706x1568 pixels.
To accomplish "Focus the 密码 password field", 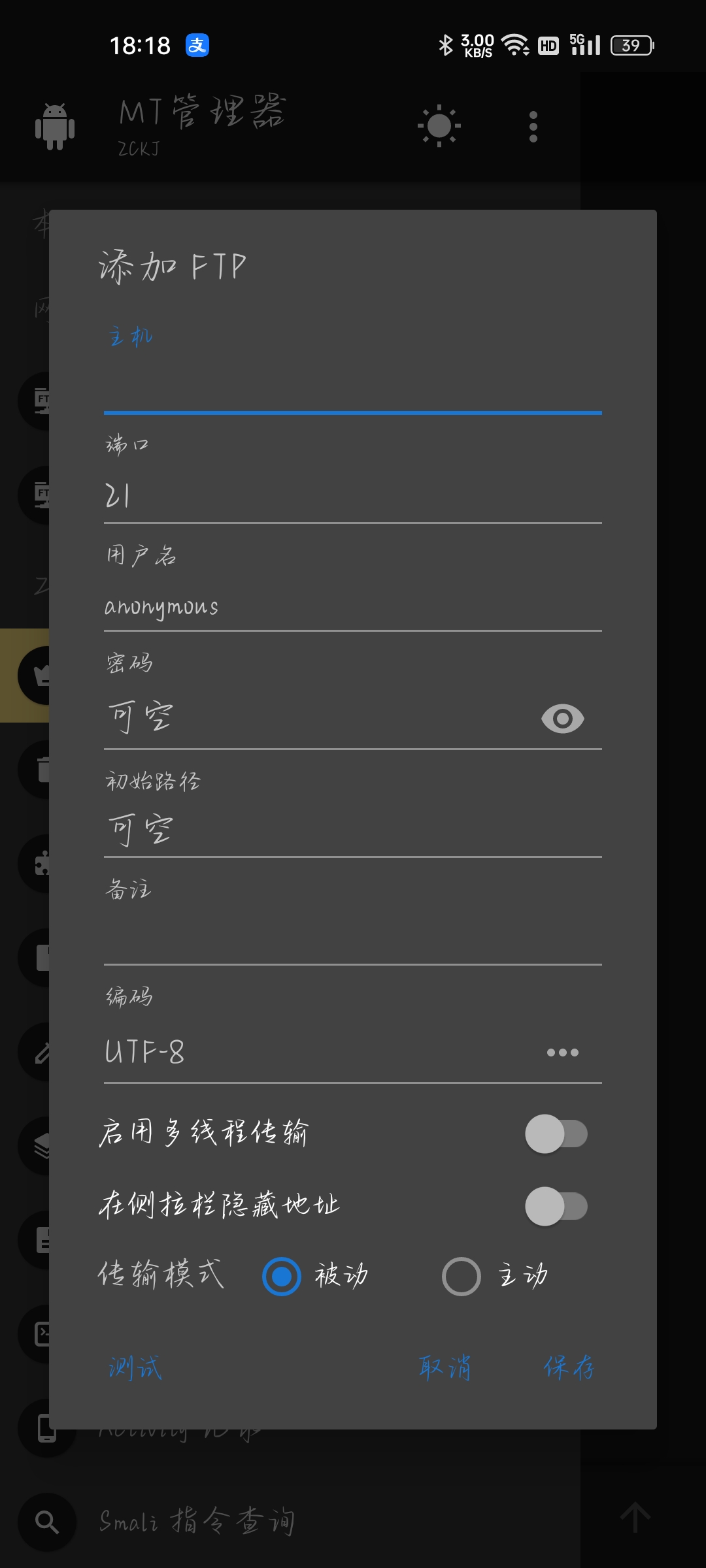I will (x=314, y=718).
